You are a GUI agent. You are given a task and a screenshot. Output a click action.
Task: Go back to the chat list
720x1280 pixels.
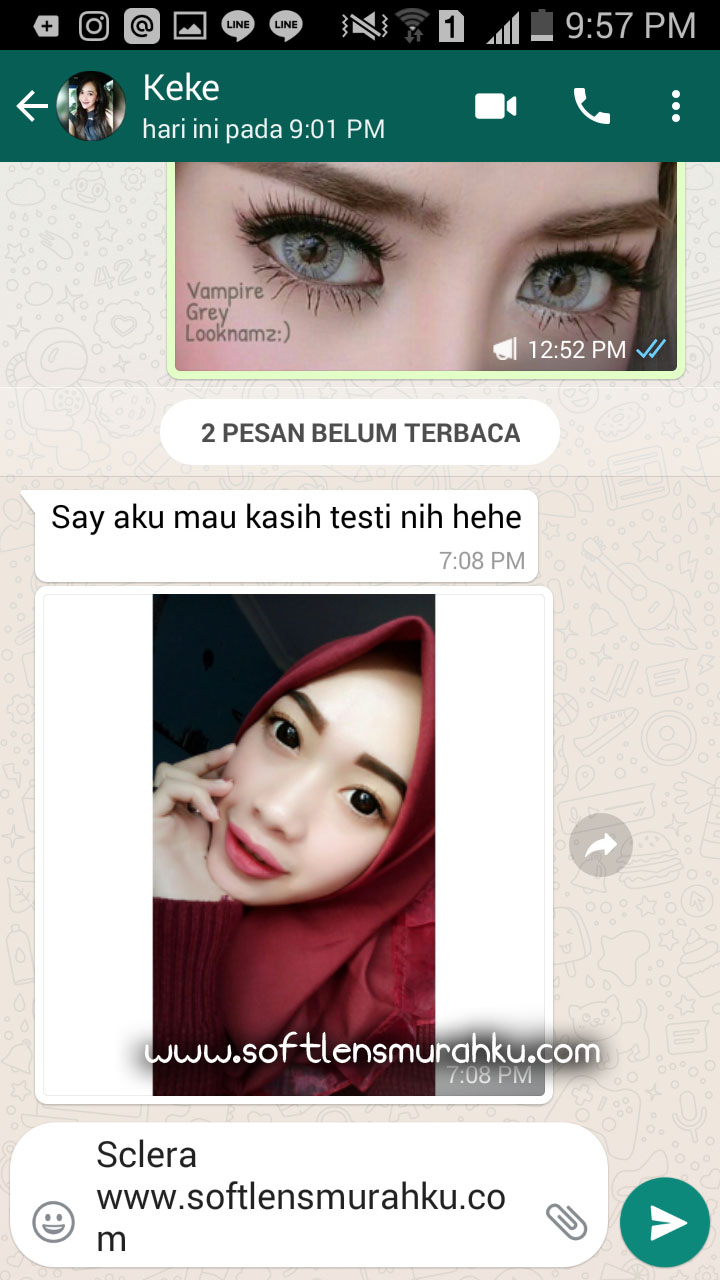pos(32,106)
